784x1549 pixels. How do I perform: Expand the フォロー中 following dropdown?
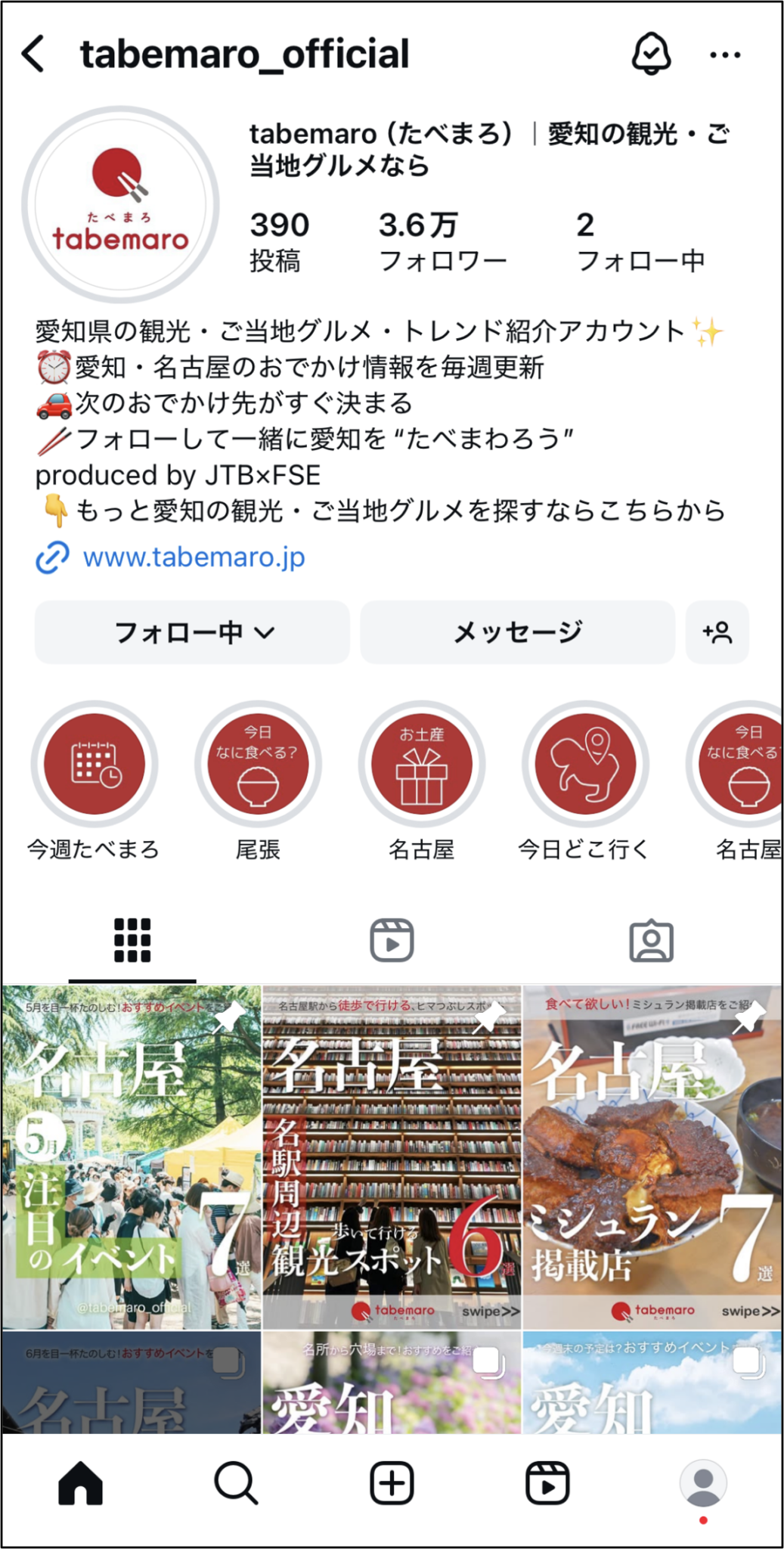click(193, 632)
